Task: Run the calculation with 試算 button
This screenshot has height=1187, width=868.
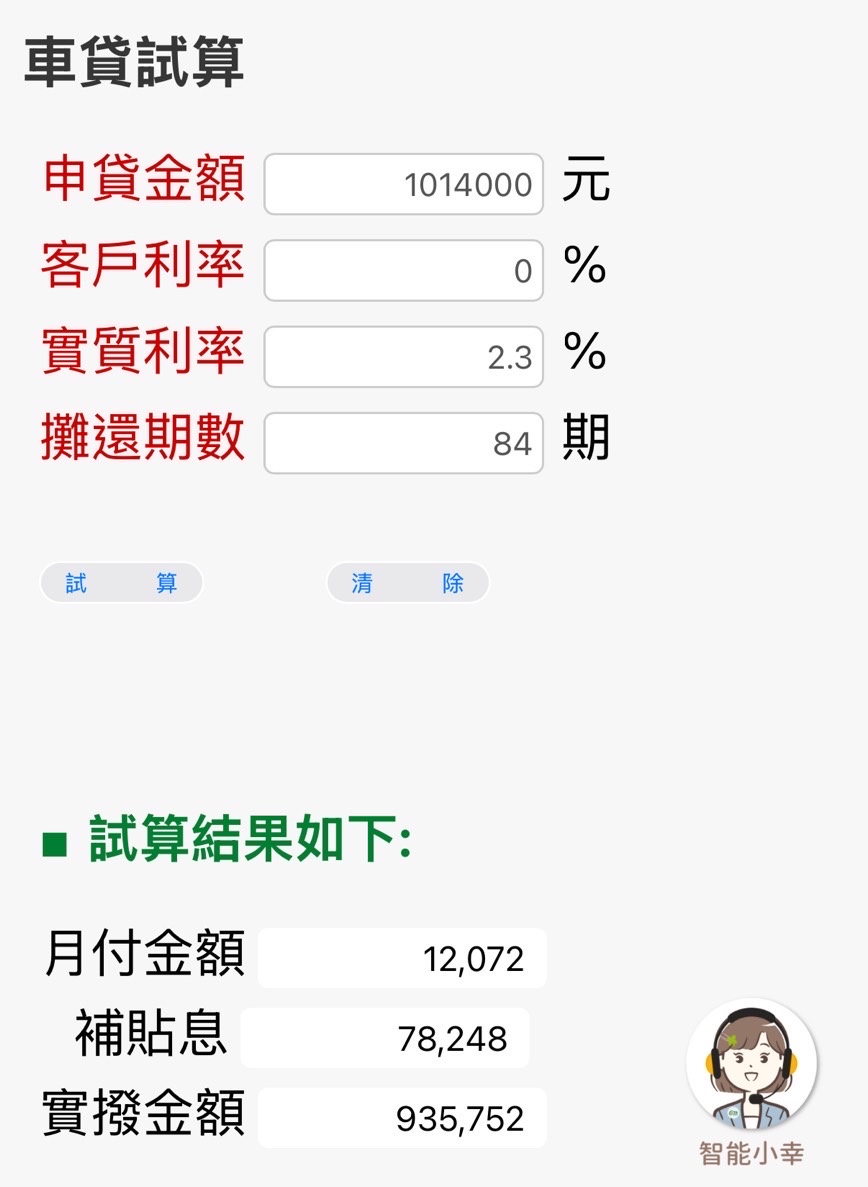Action: pyautogui.click(x=122, y=583)
